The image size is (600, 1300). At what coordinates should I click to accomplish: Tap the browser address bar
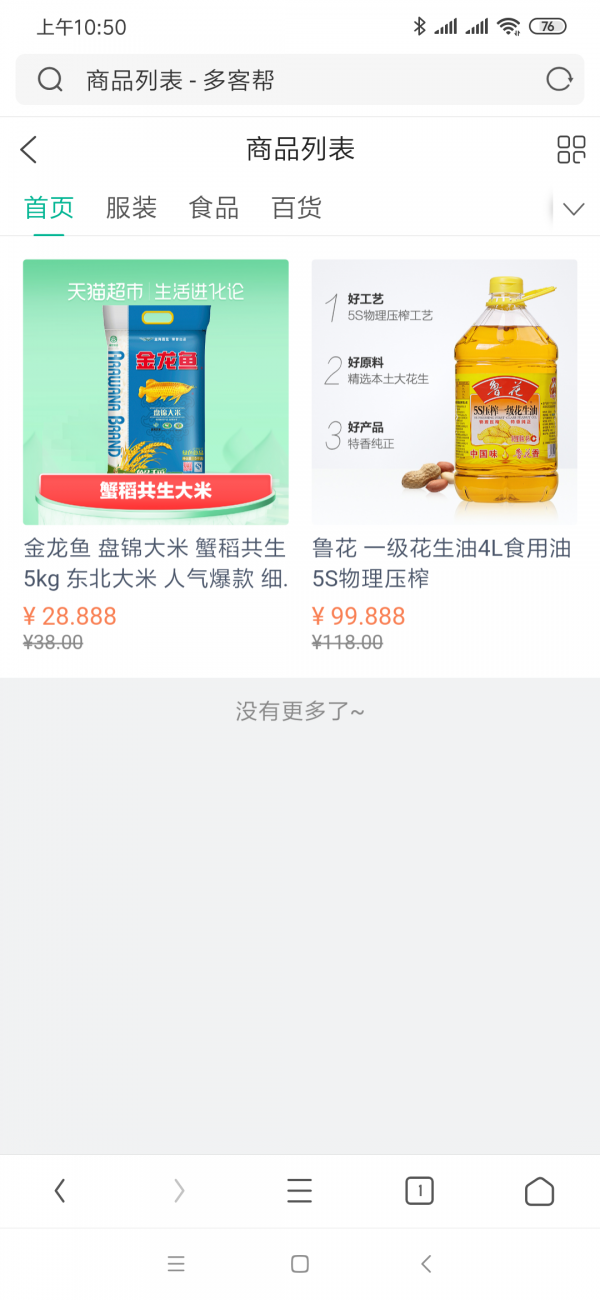[290, 80]
